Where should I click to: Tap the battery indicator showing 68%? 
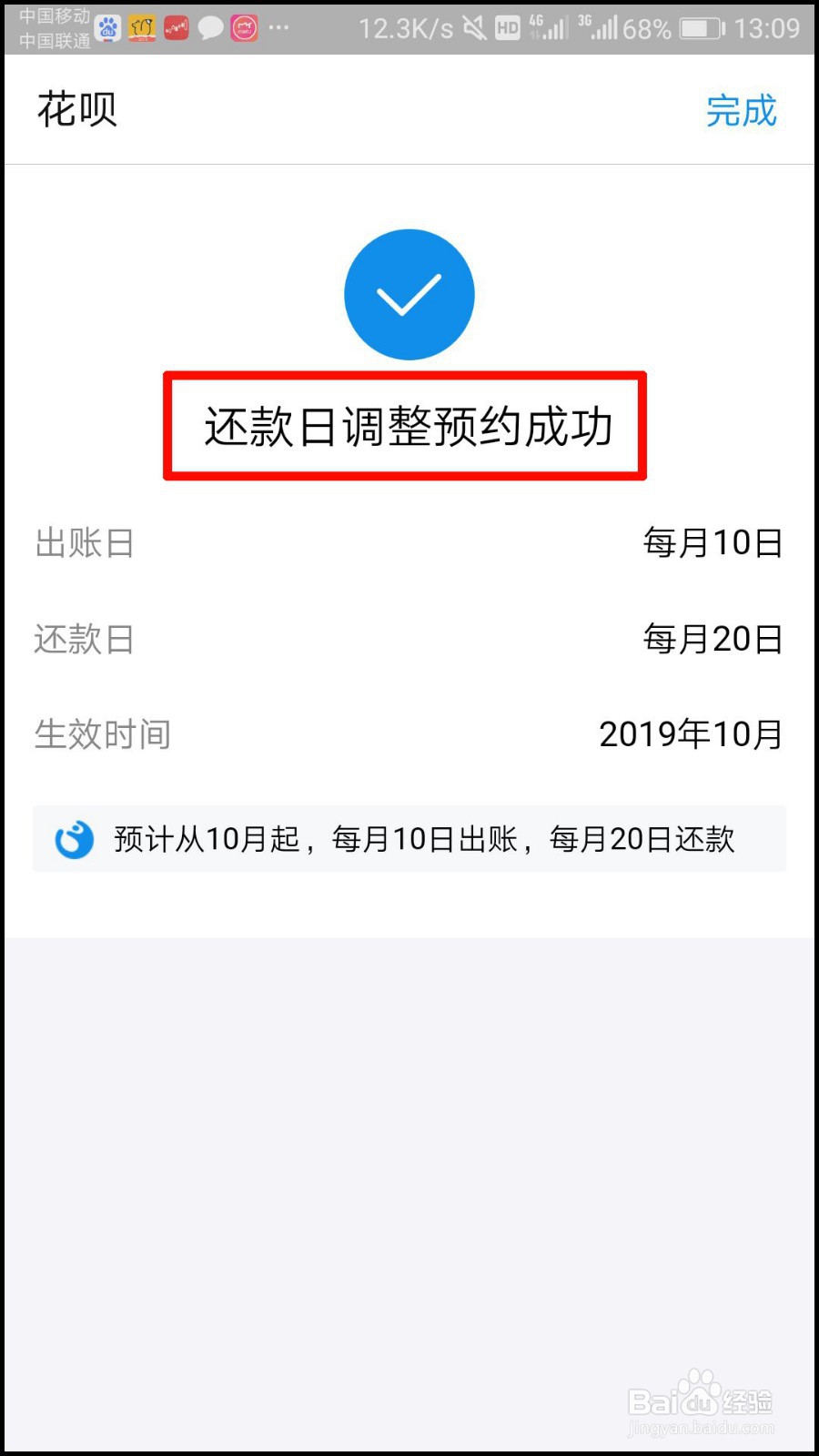[701, 27]
